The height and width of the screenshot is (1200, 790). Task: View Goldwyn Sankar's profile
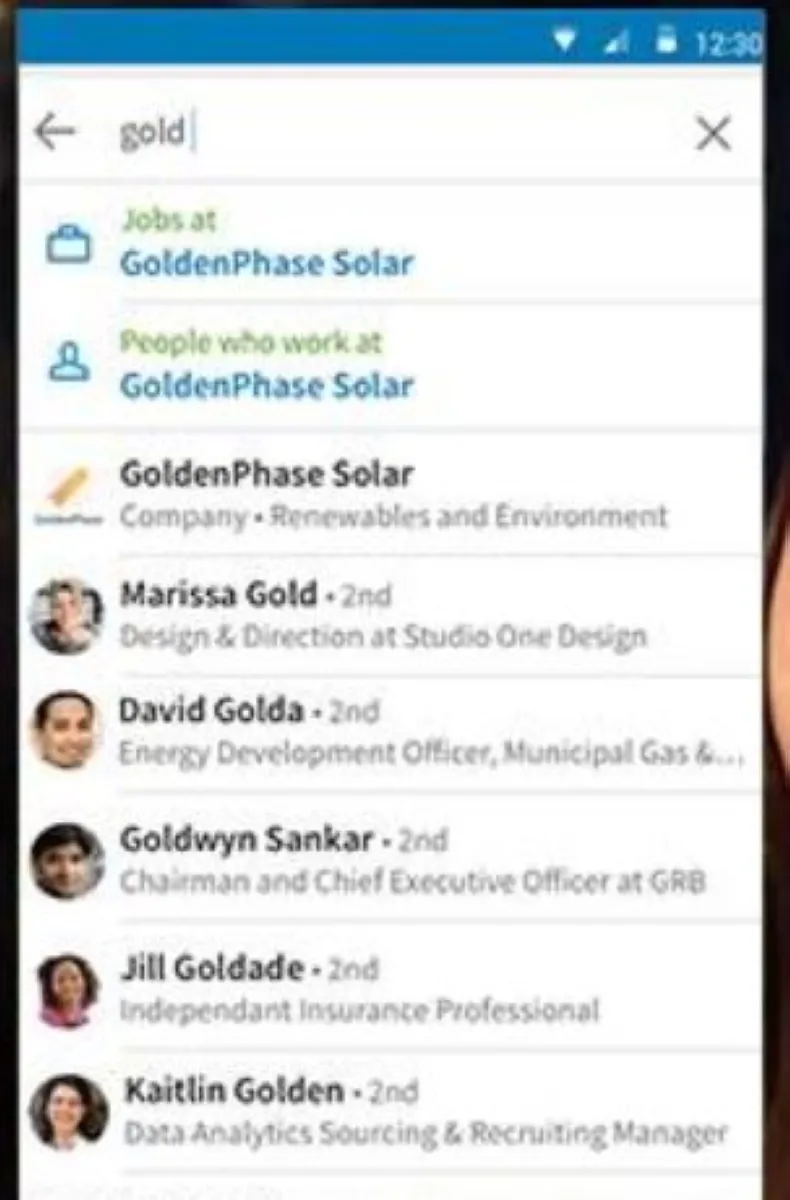pyautogui.click(x=390, y=859)
